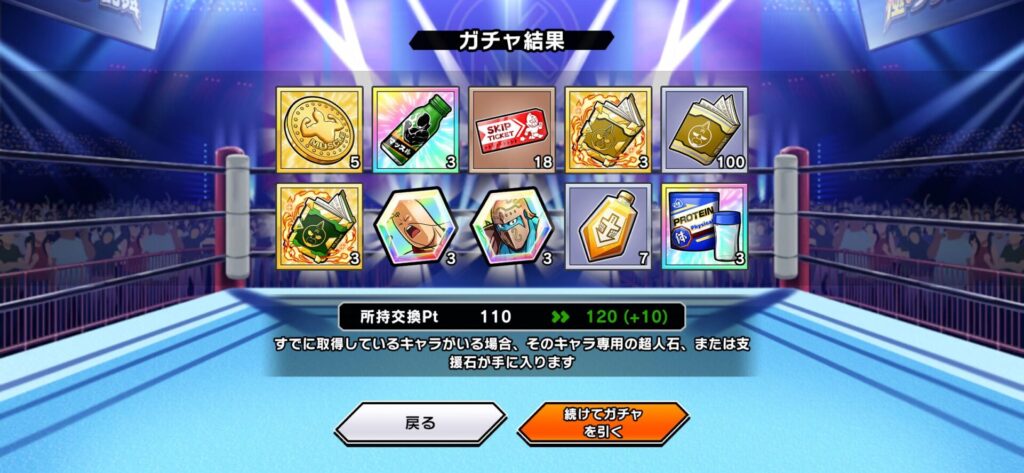Pull the gacha again with 続けてガチャを引く

603,423
